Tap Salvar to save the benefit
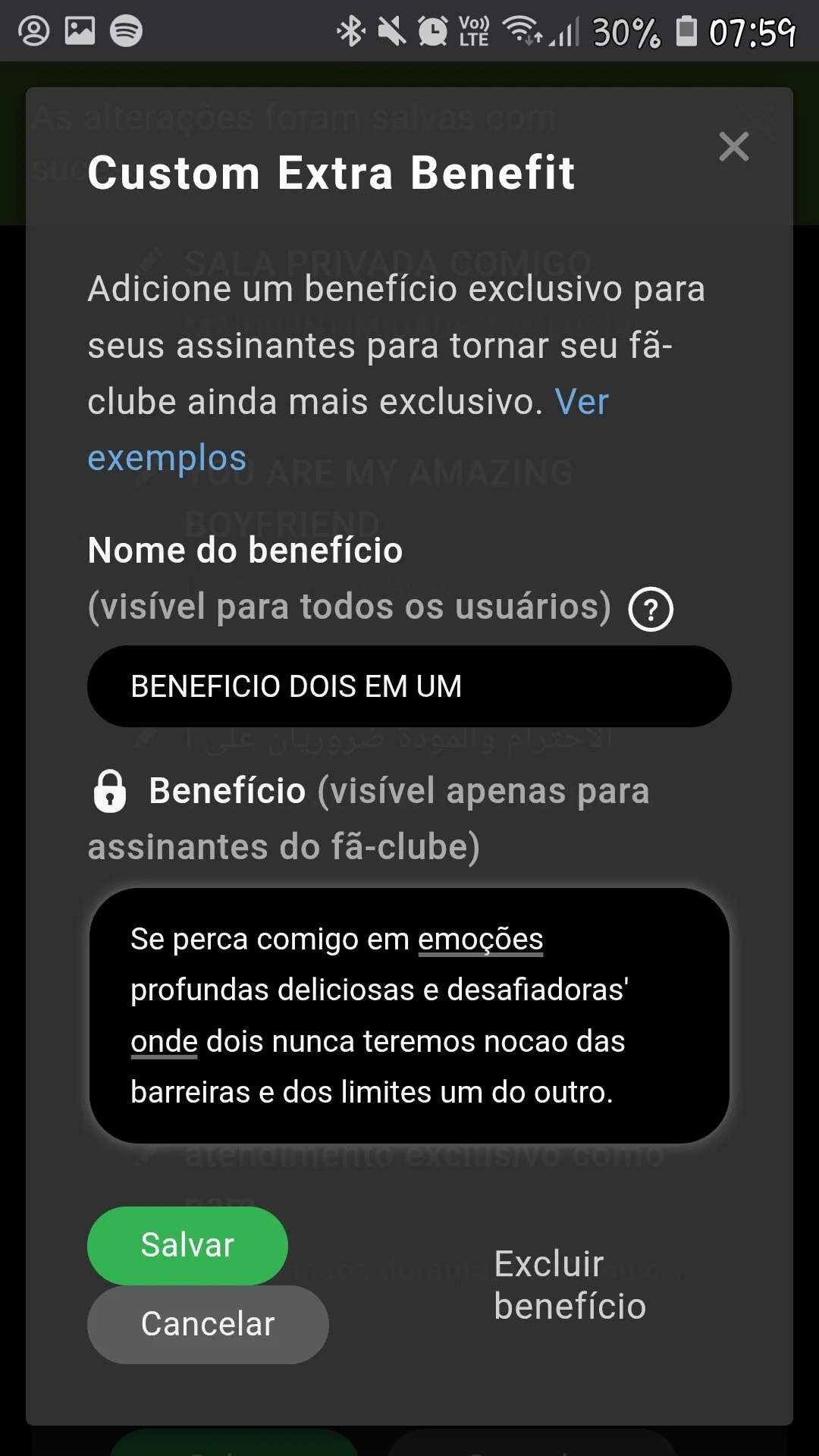The width and height of the screenshot is (819, 1456). point(187,1245)
